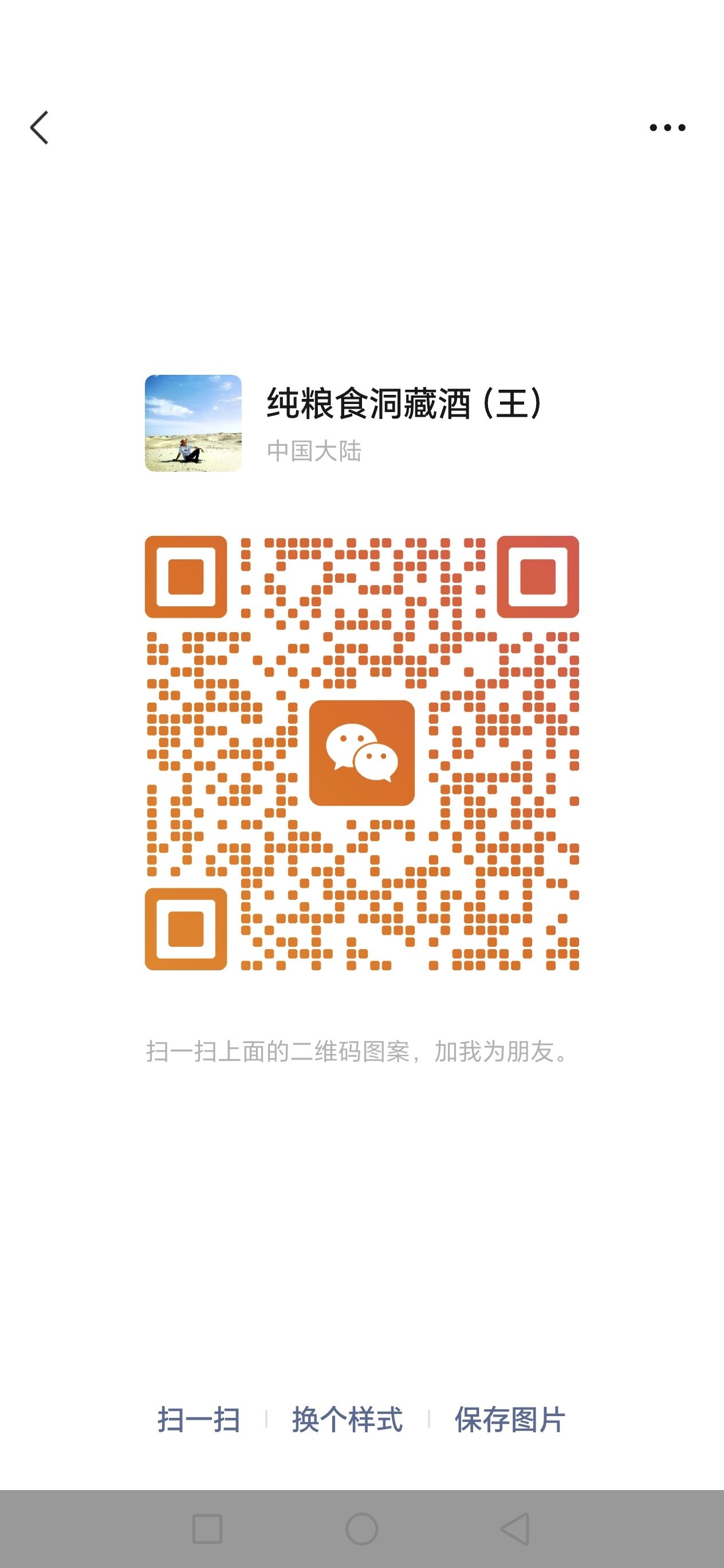Save the QR code via 保存图片

510,1420
